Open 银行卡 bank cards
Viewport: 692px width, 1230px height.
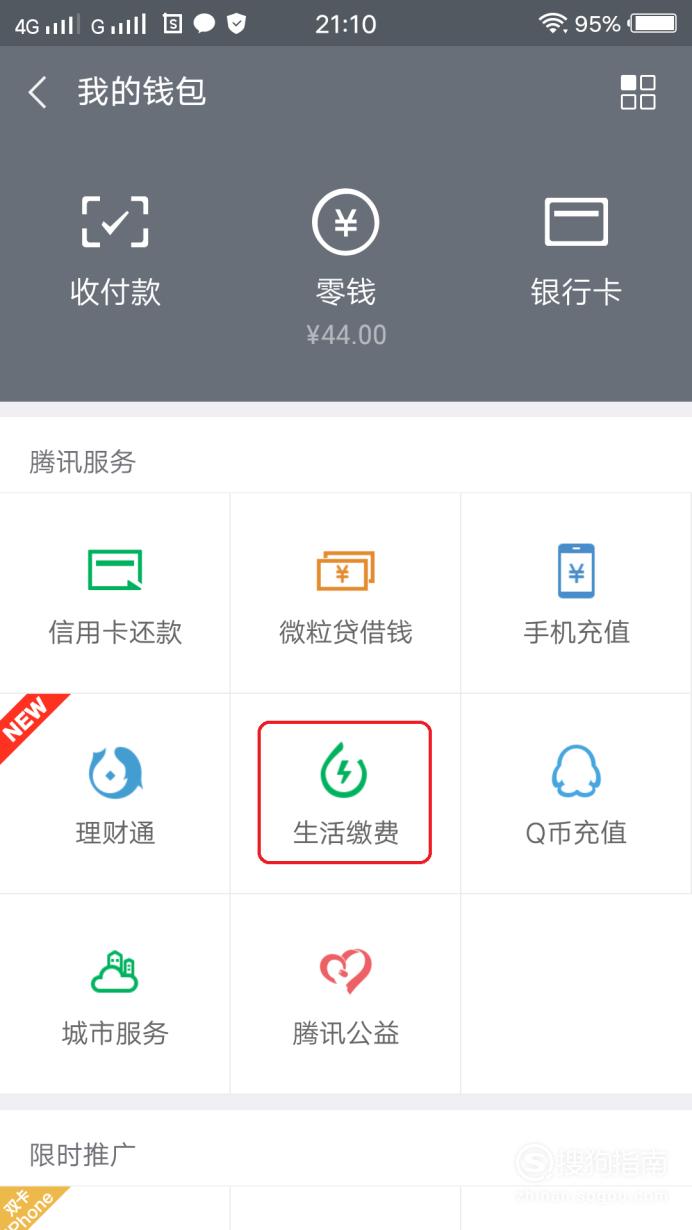(x=576, y=250)
